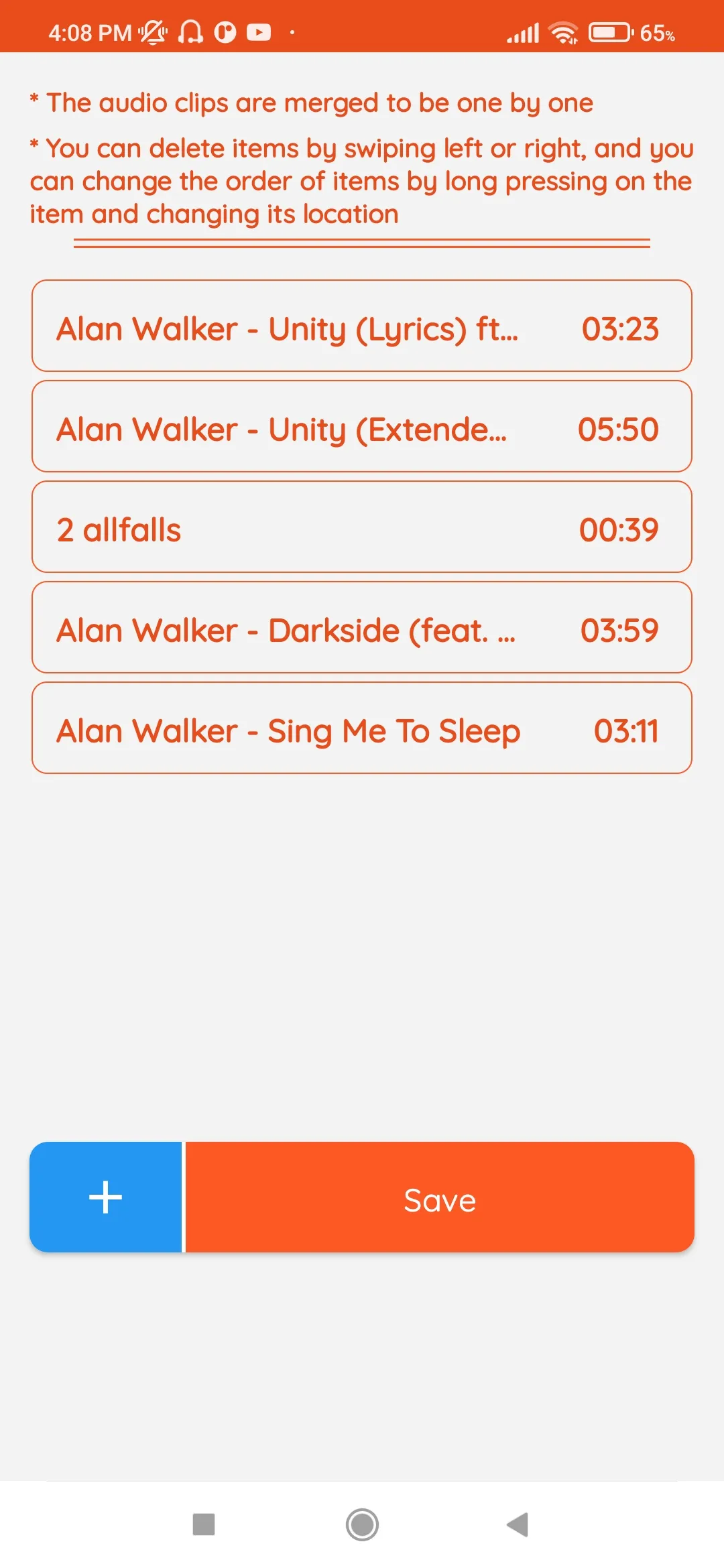The image size is (724, 1568).
Task: Tap the muted notifications icon in status bar
Action: tap(151, 32)
